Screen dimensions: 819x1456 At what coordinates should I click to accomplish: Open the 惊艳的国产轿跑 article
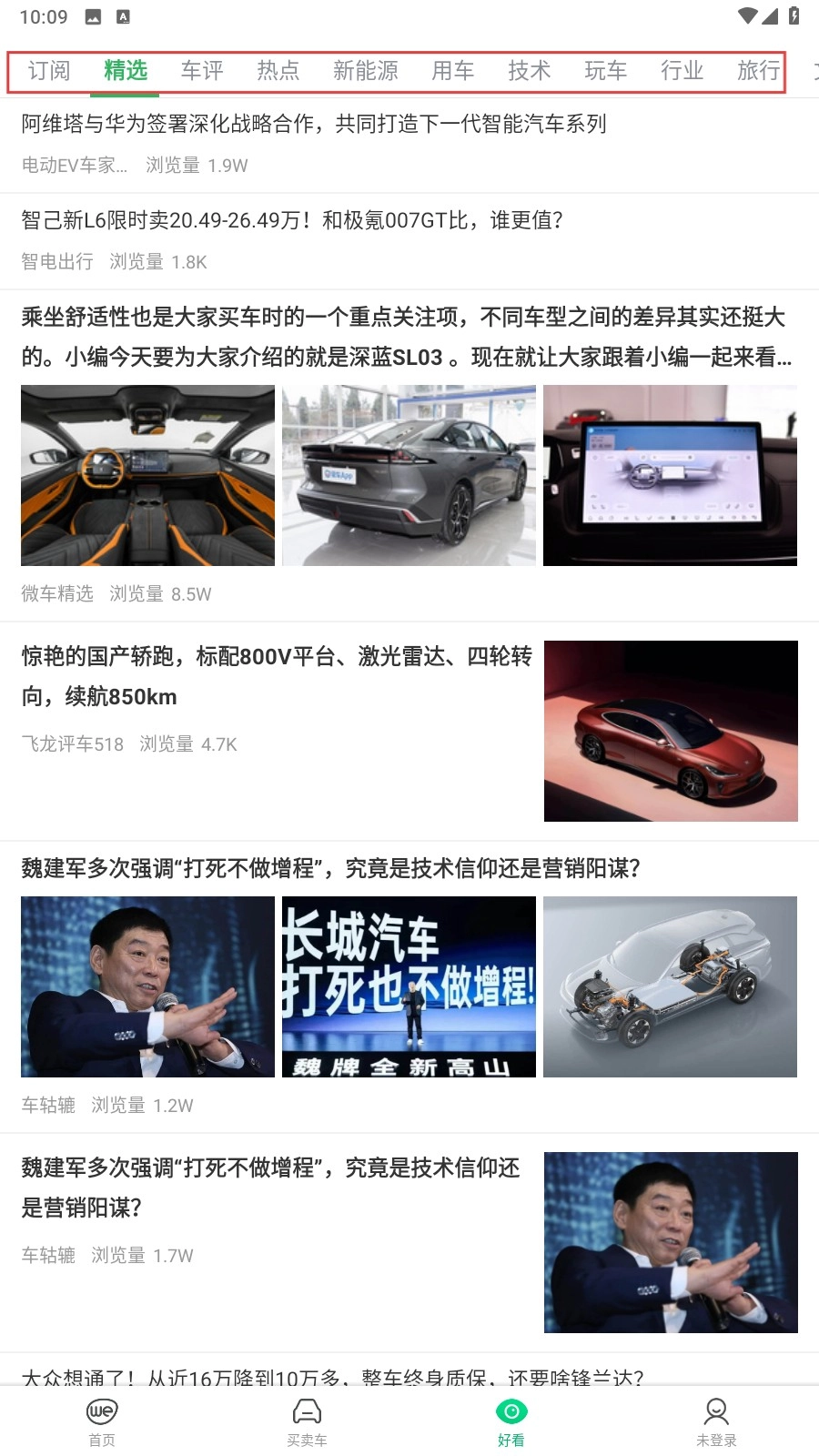point(277,676)
